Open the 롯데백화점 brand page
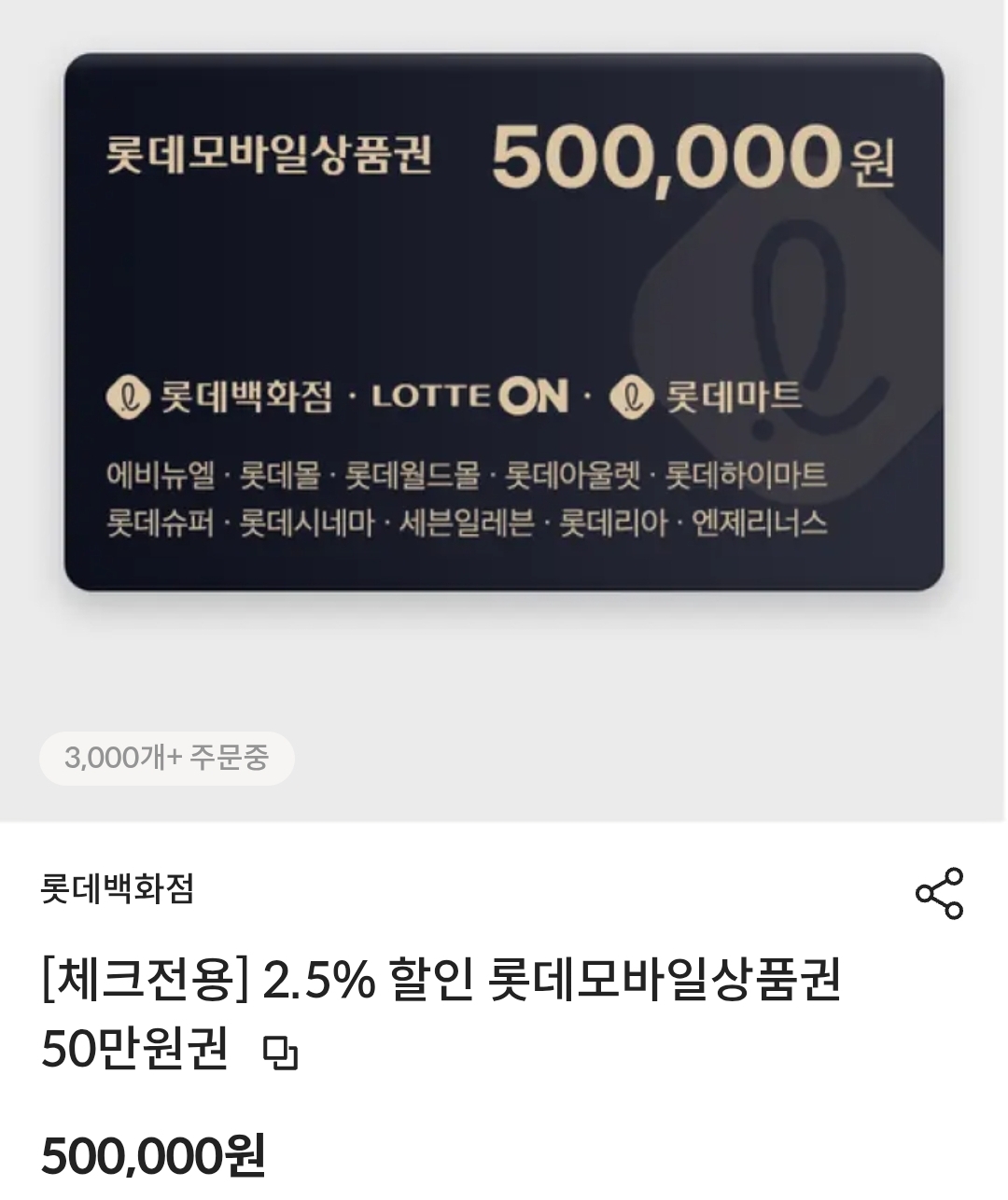 click(x=118, y=888)
